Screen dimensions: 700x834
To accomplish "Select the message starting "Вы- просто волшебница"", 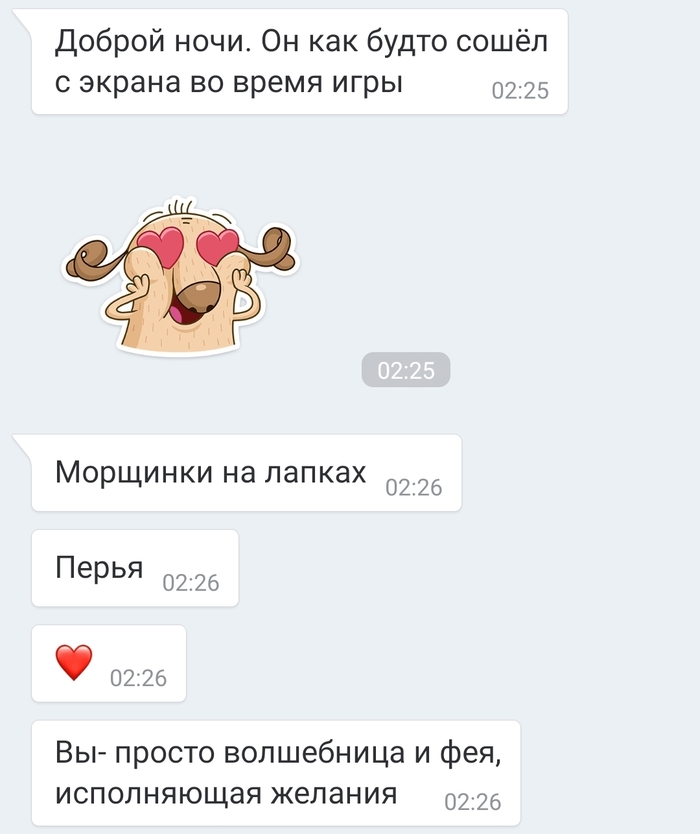I will coord(276,773).
